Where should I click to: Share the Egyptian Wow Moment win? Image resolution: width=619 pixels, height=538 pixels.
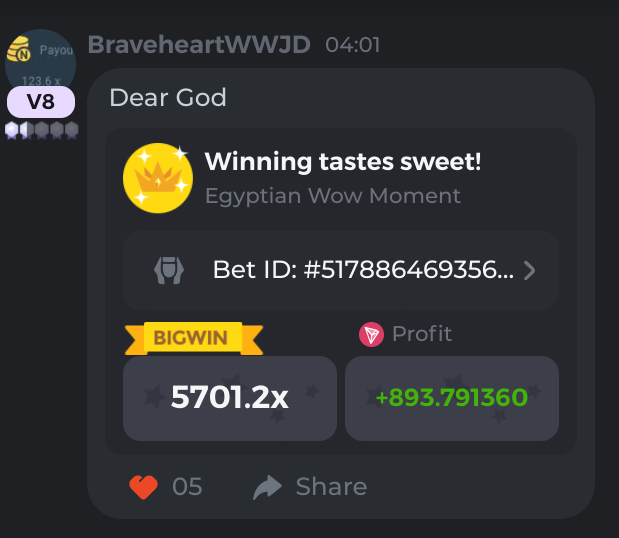[x=310, y=487]
